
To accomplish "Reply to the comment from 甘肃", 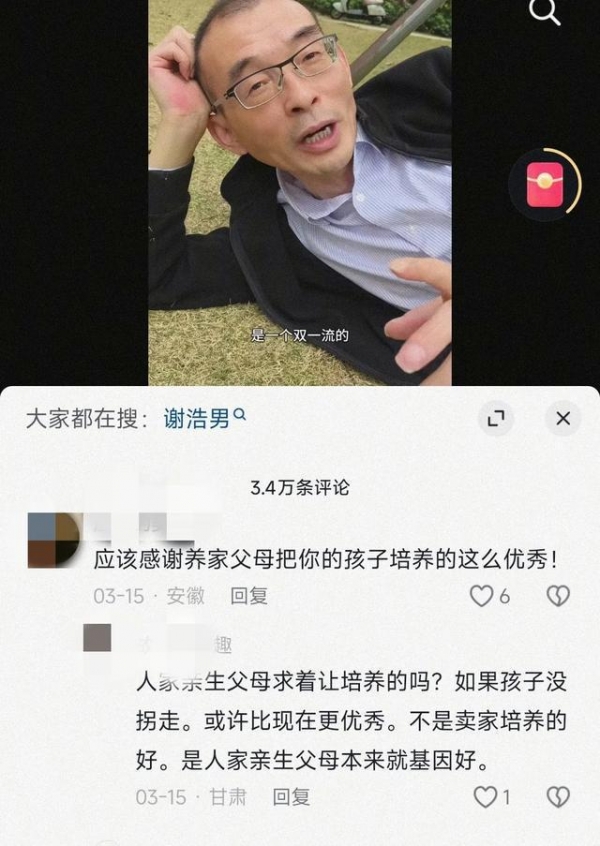I will pyautogui.click(x=291, y=797).
